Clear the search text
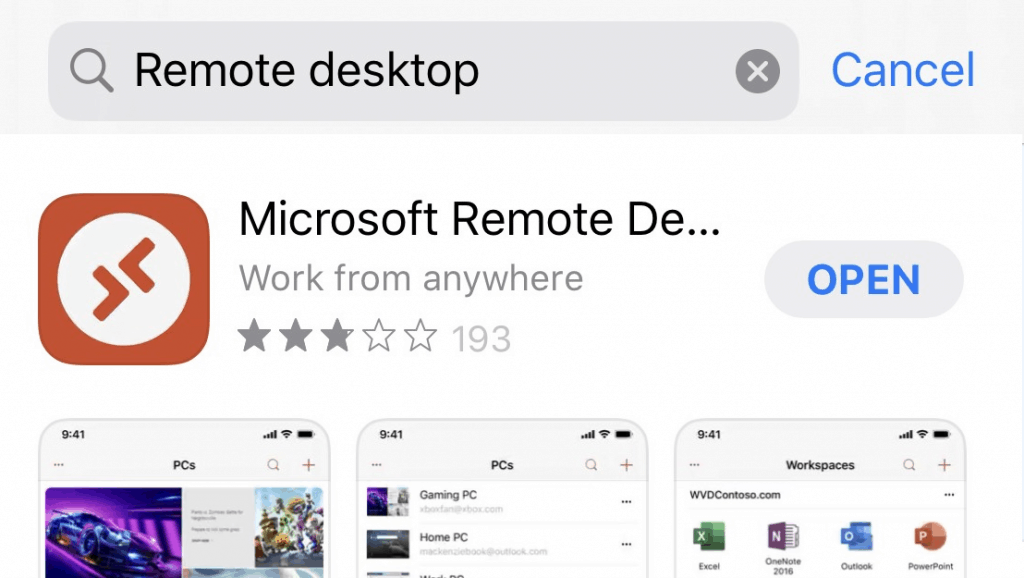Image resolution: width=1024 pixels, height=578 pixels. tap(757, 71)
